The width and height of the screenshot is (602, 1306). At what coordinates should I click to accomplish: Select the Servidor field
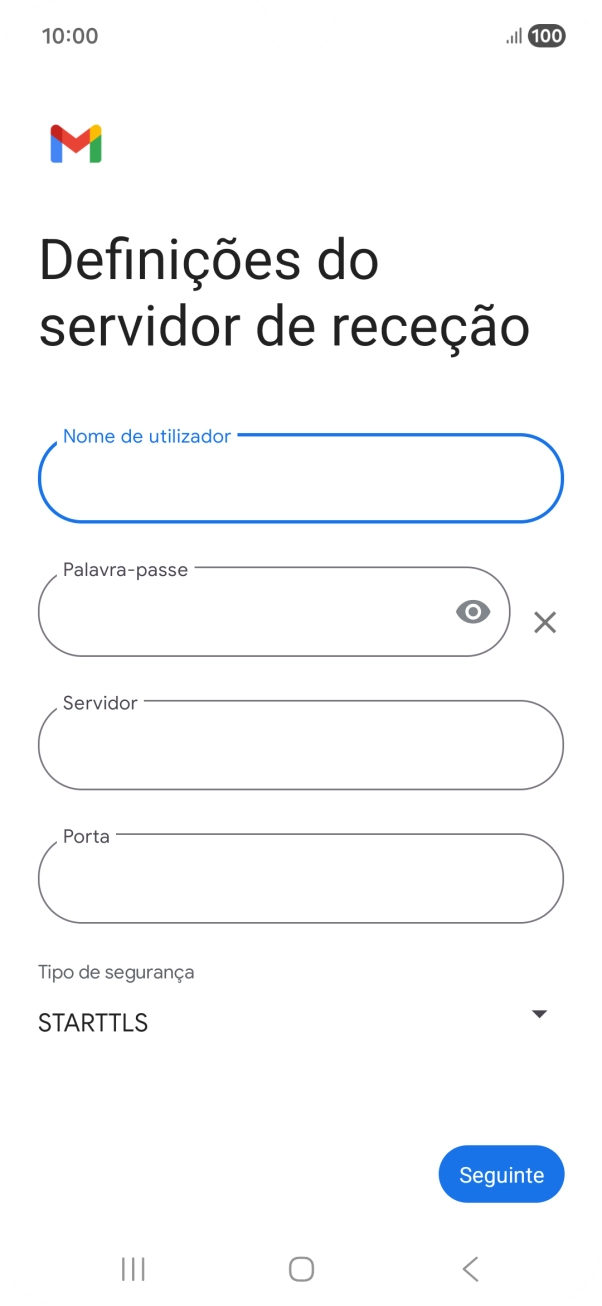coord(300,746)
